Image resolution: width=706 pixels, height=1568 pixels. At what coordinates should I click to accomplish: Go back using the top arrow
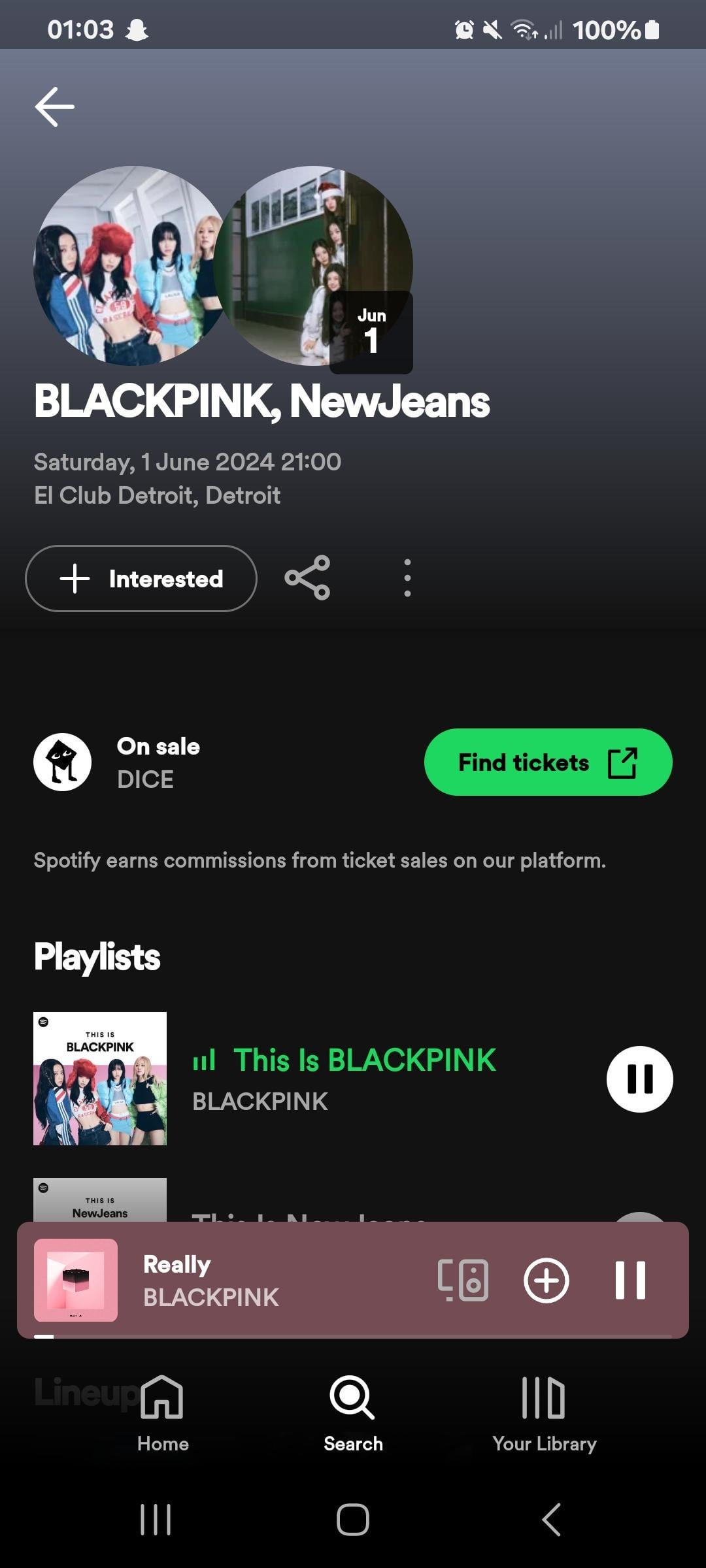54,106
